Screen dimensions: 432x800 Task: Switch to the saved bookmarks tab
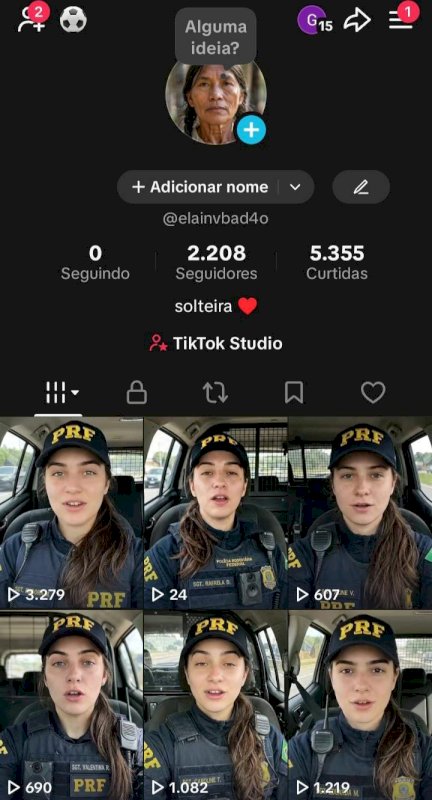pos(294,393)
